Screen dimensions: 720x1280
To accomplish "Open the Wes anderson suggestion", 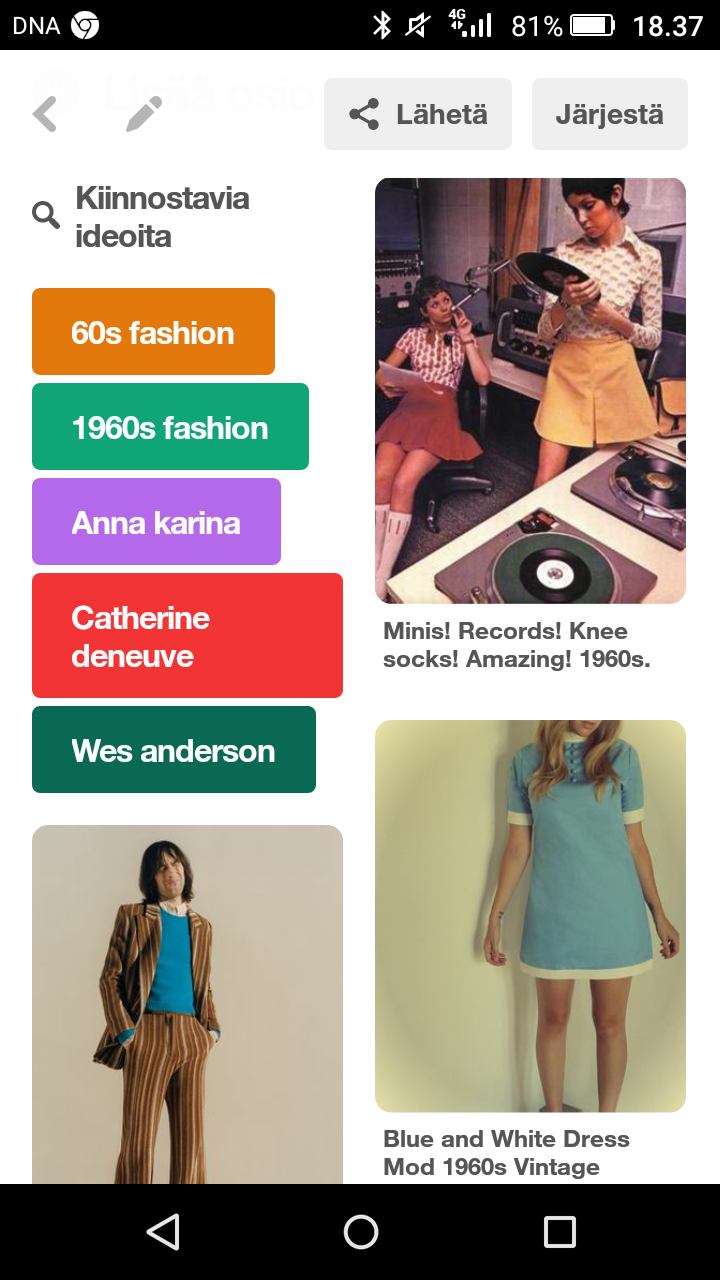I will (173, 750).
